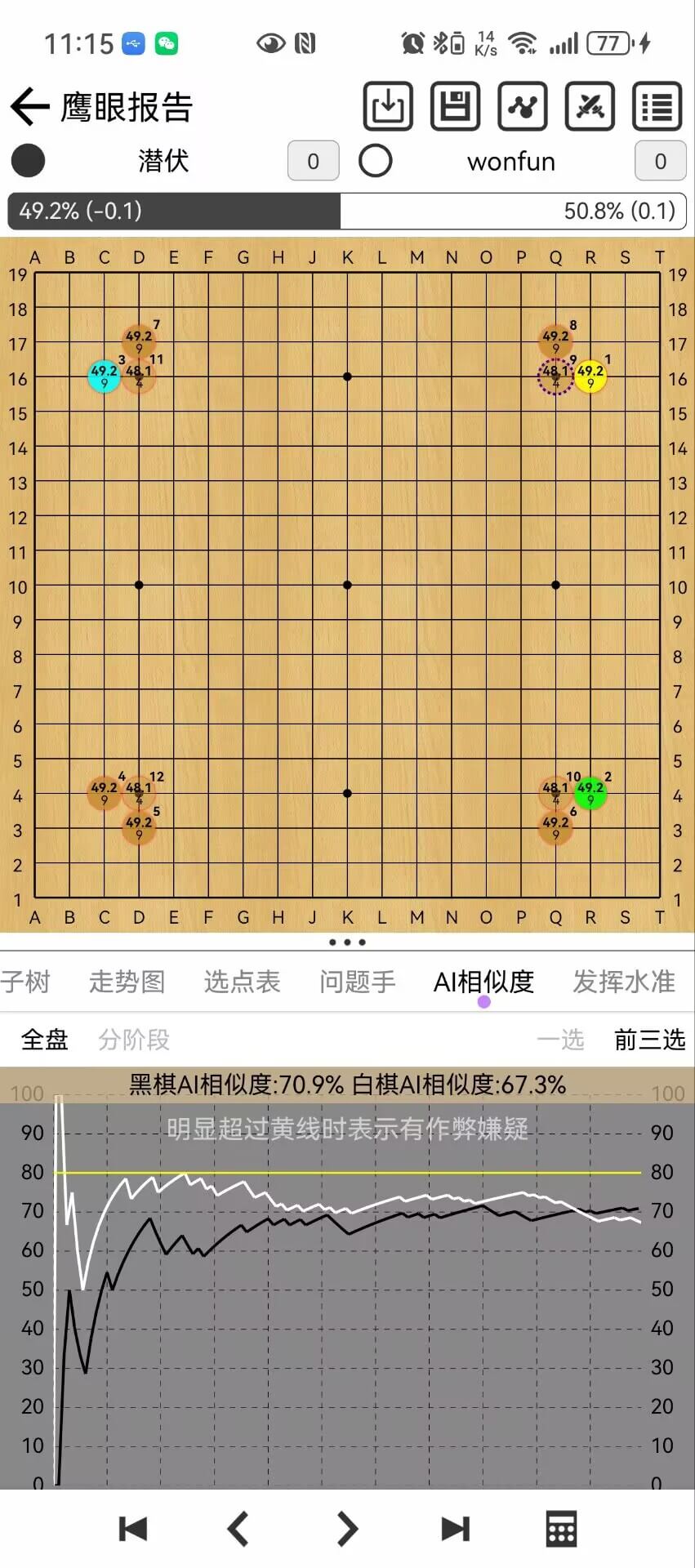The image size is (695, 1568).
Task: Jump to the last move
Action: coord(455,1529)
